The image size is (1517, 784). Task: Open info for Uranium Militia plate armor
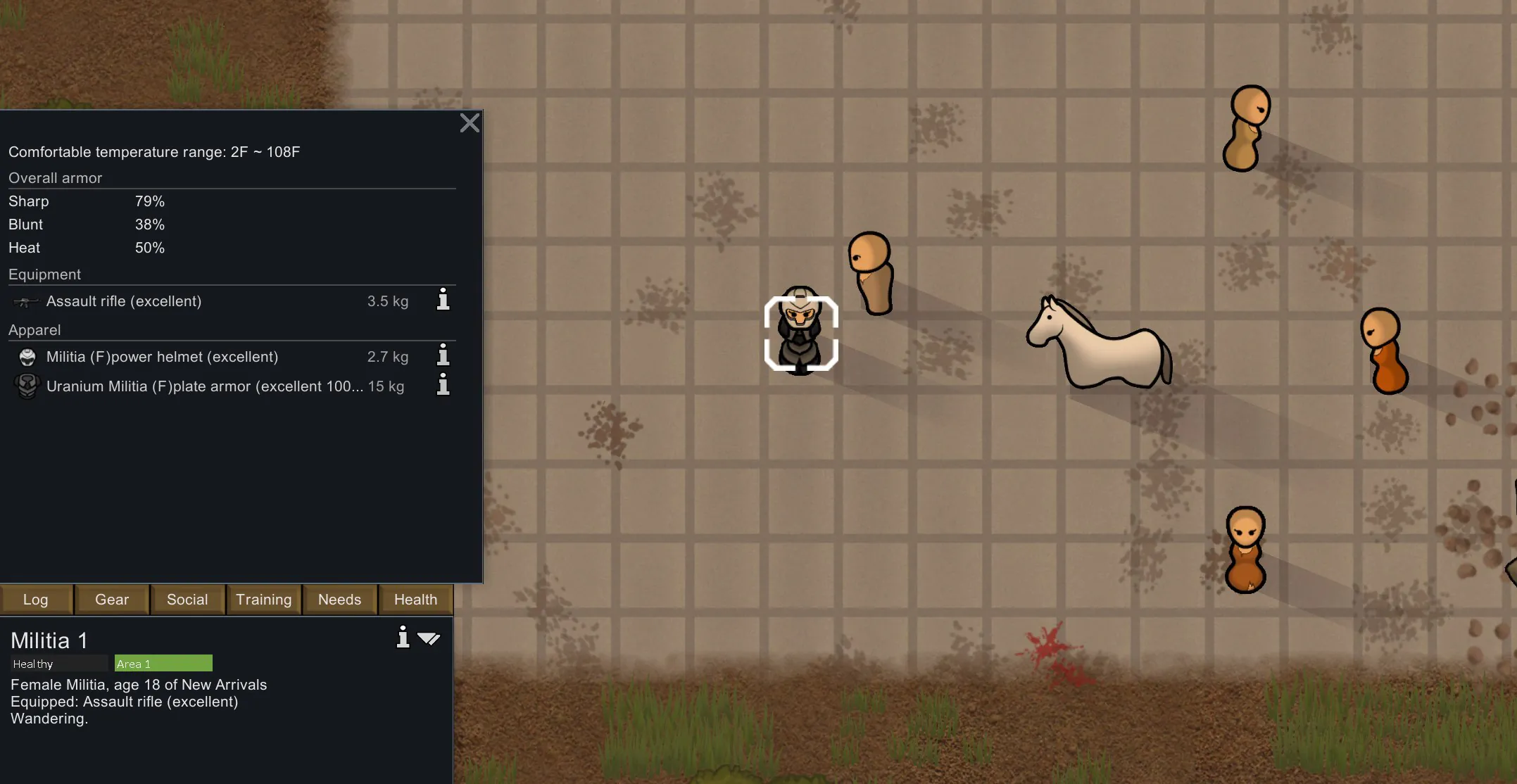(443, 385)
